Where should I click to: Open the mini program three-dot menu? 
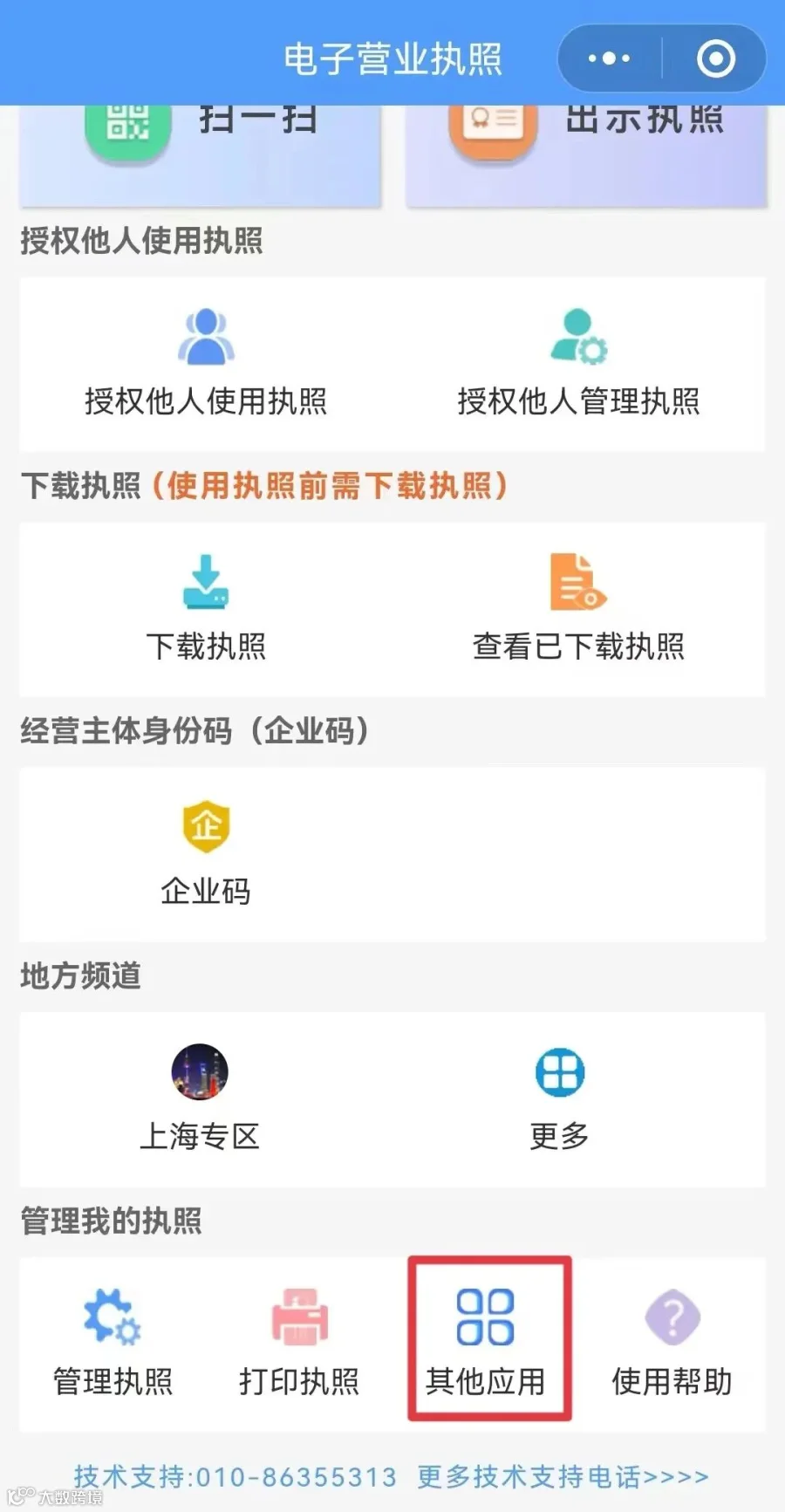[609, 58]
